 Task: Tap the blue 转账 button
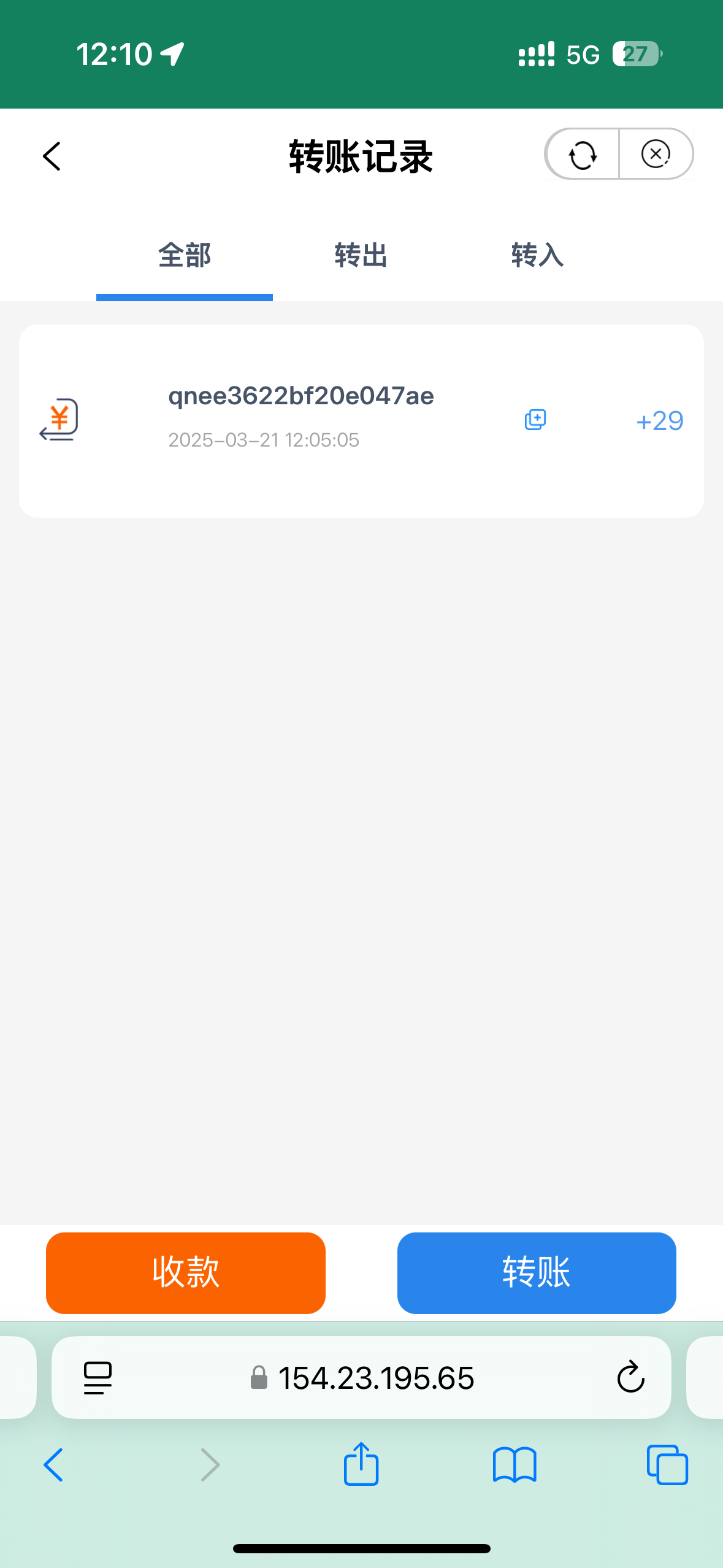pos(537,1272)
